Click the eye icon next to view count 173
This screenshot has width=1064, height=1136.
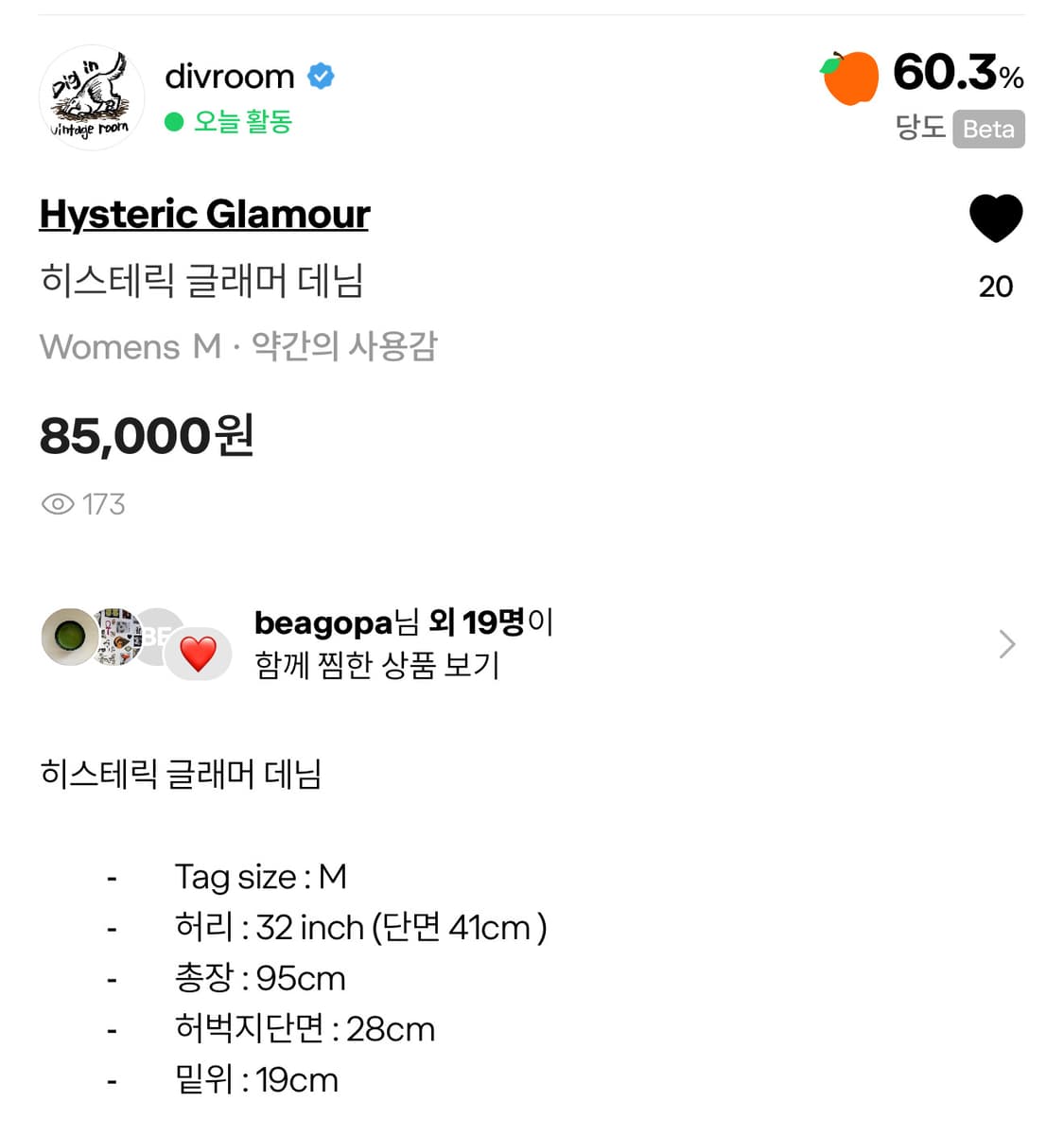click(x=59, y=504)
